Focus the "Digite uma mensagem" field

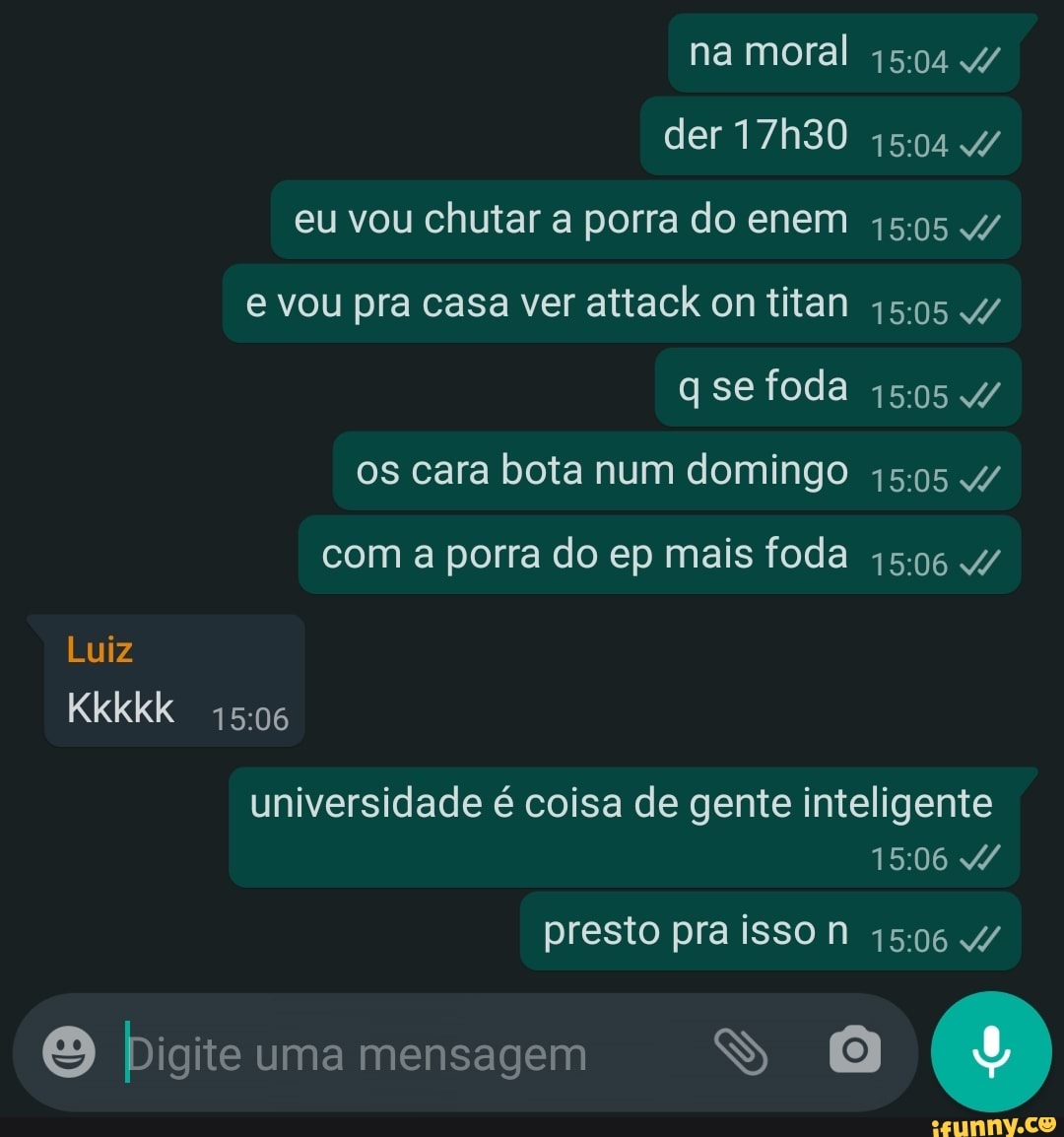point(394,1054)
